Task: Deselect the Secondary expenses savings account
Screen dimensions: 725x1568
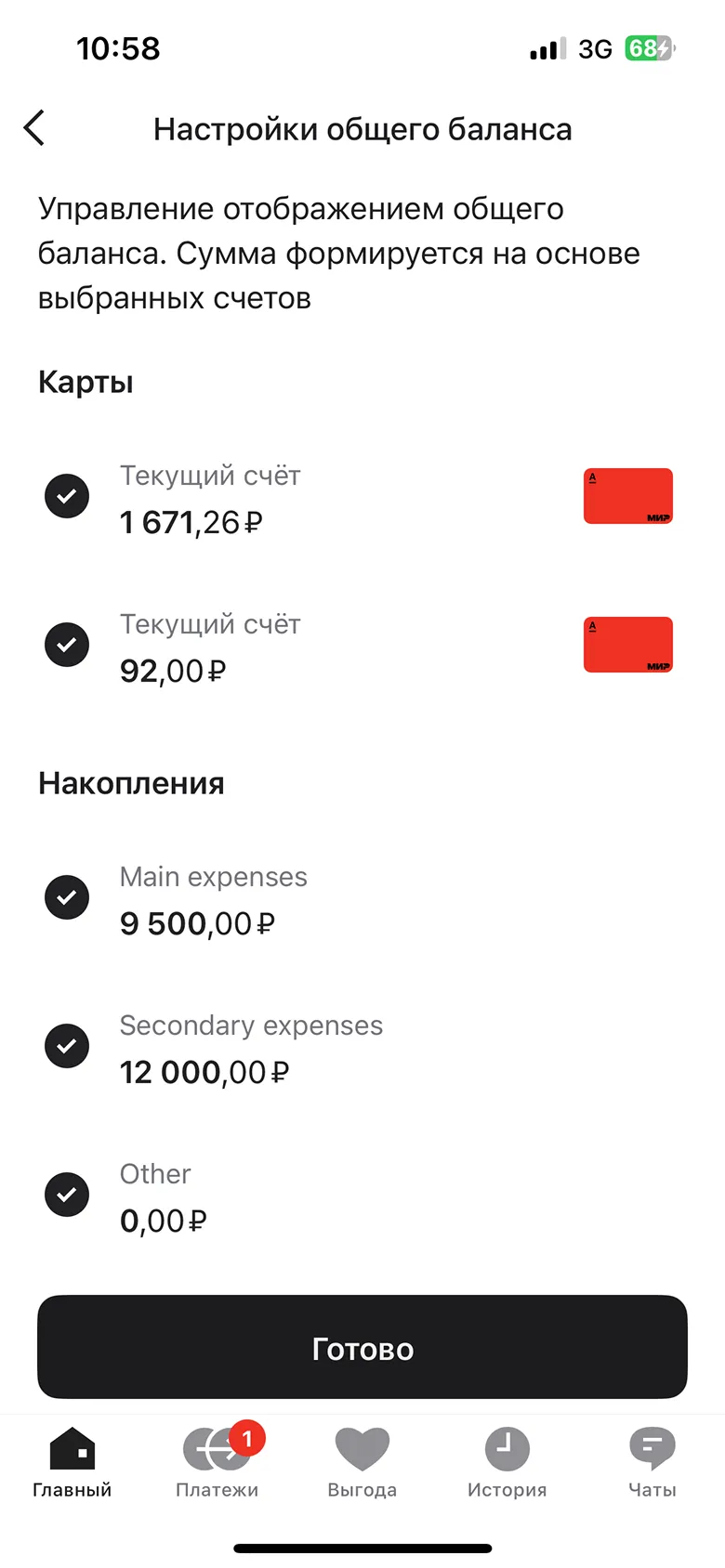Action: [67, 1046]
